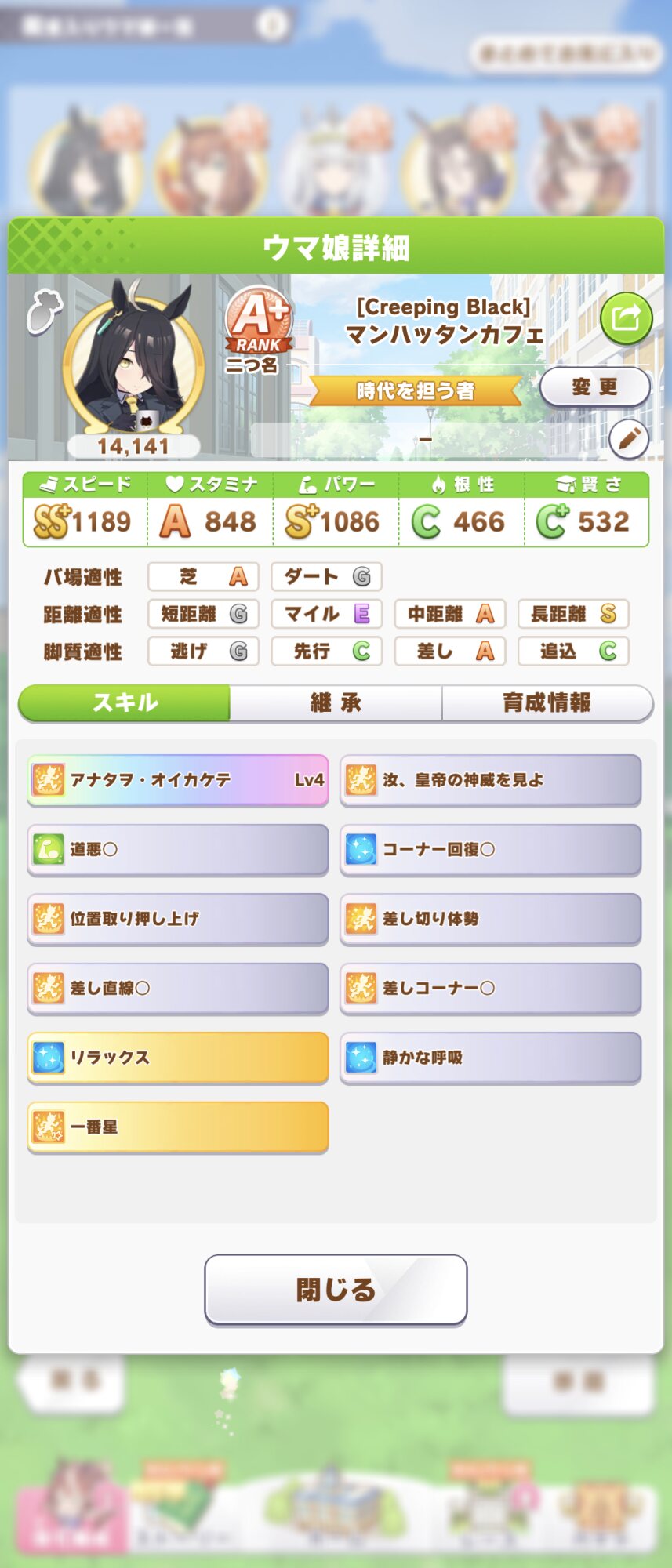672x1568 pixels.
Task: Switch to the 継承 tab
Action: pyautogui.click(x=336, y=702)
